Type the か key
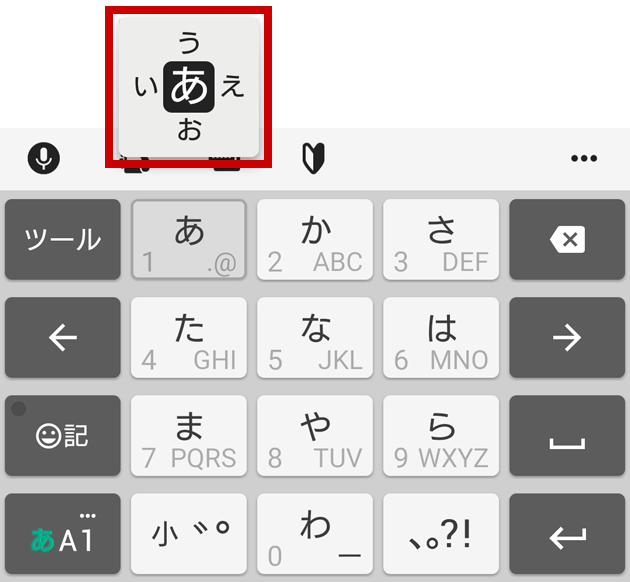630x582 pixels. point(315,240)
